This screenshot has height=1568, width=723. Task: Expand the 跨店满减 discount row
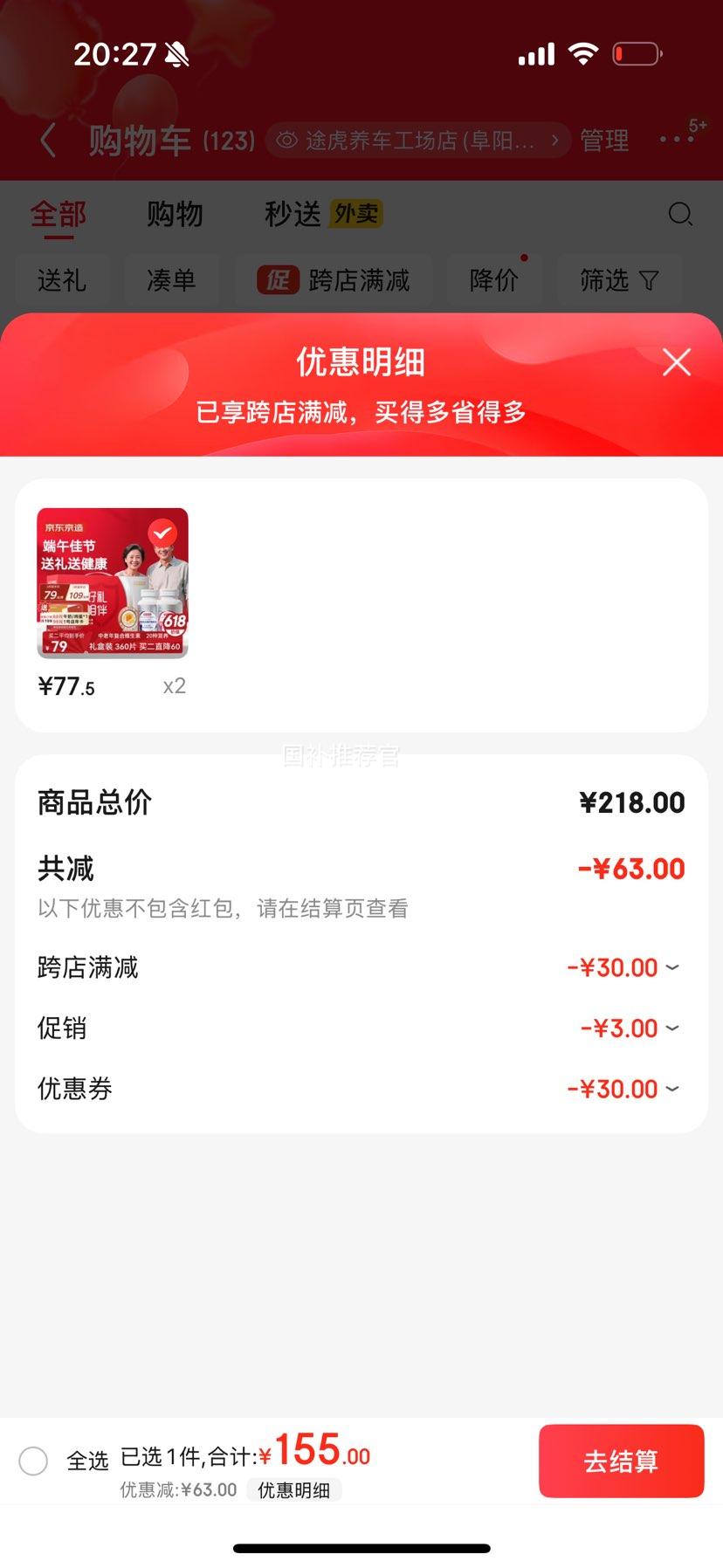[361, 967]
